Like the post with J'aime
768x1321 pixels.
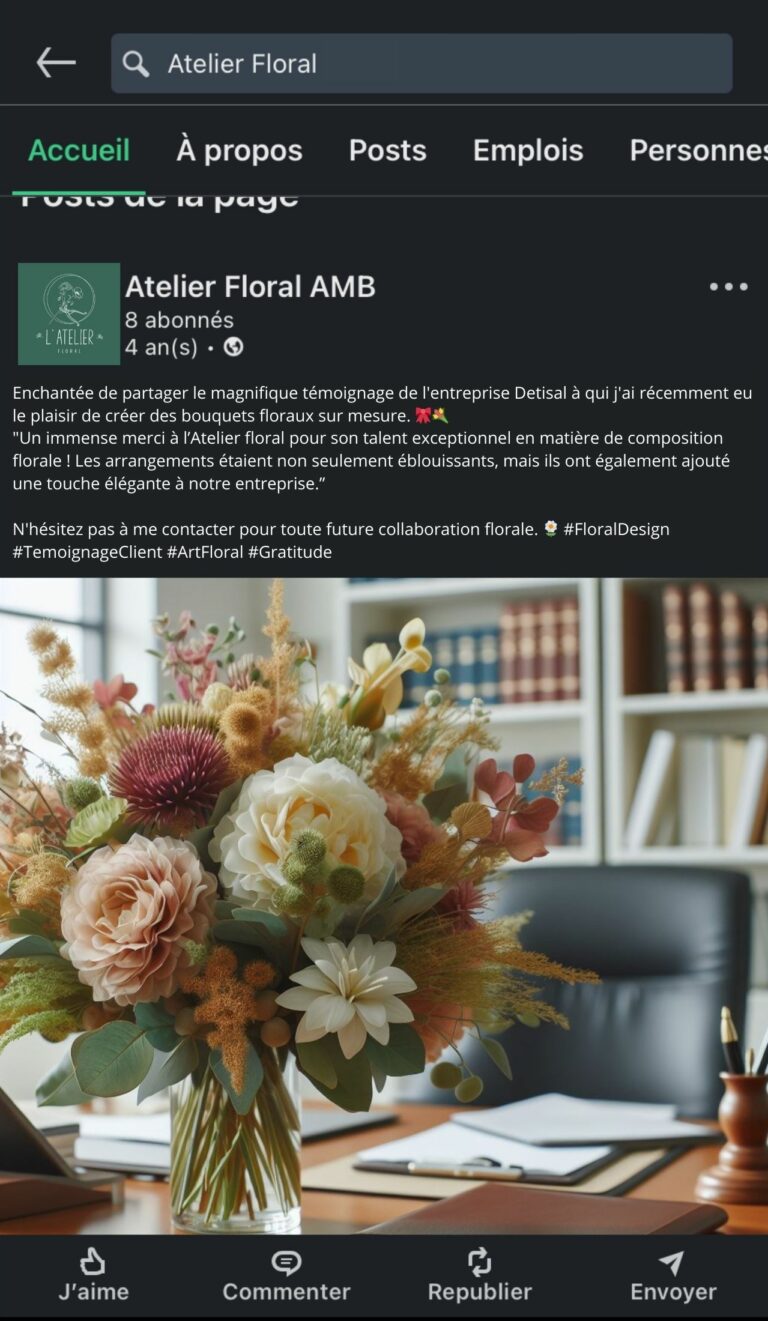click(x=93, y=1276)
